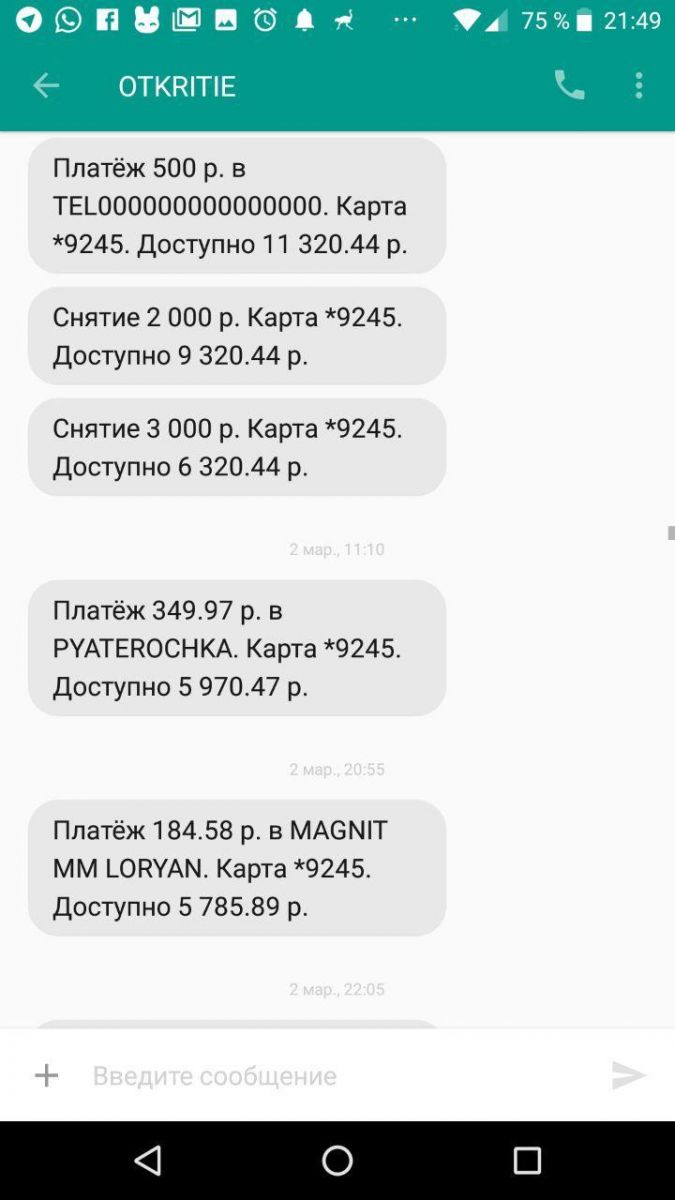The width and height of the screenshot is (675, 1200).
Task: Tap the system home button
Action: pyautogui.click(x=337, y=1160)
